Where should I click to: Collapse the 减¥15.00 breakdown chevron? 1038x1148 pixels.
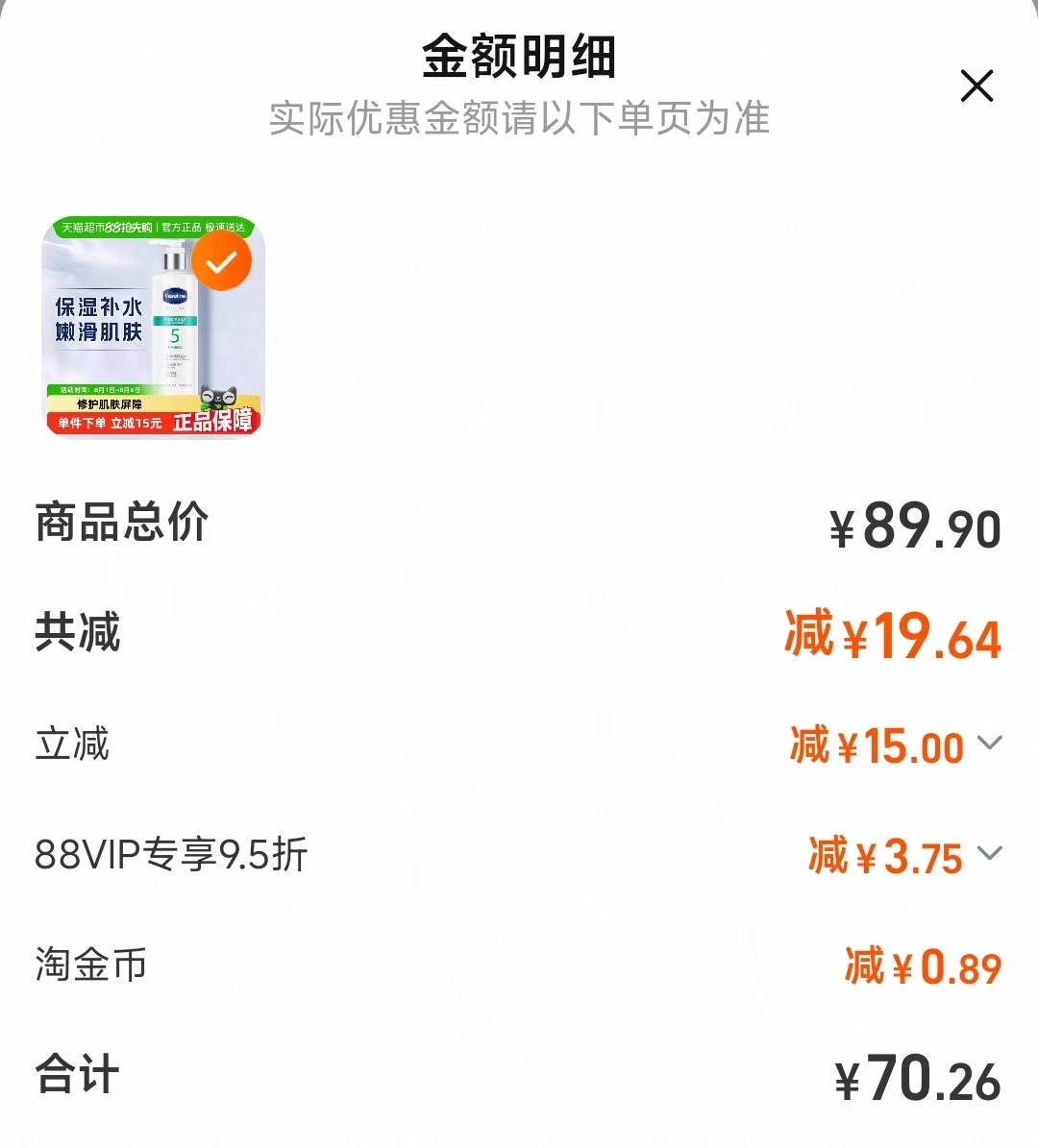click(x=986, y=744)
